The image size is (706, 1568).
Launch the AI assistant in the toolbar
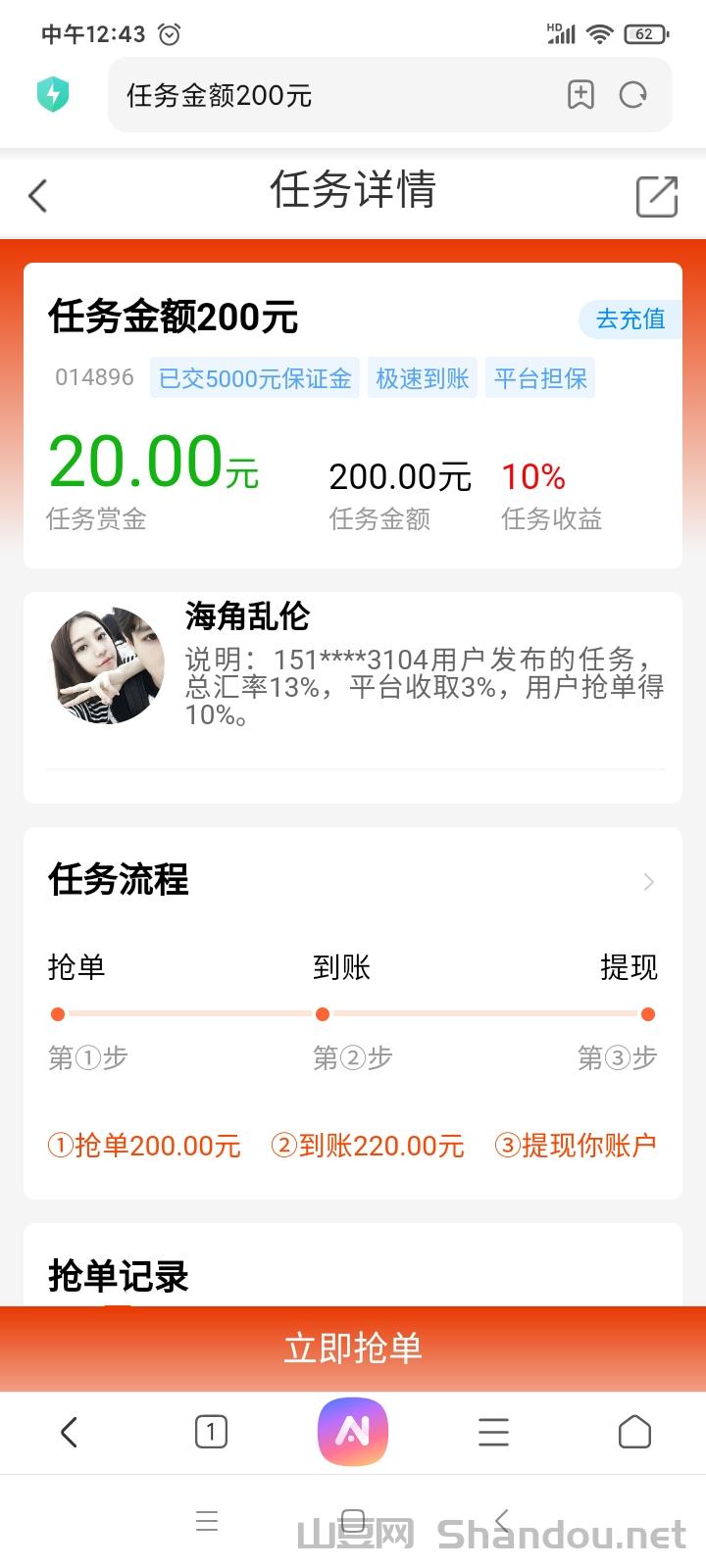click(x=353, y=1433)
